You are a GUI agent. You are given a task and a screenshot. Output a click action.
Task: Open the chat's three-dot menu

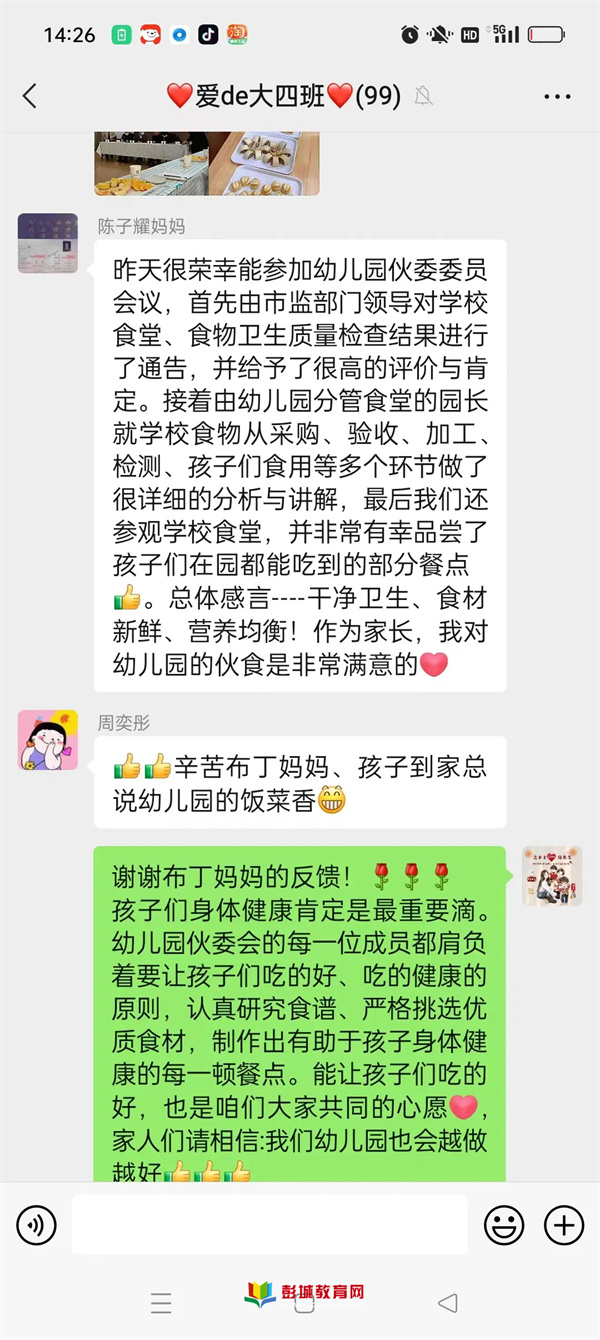coord(557,97)
